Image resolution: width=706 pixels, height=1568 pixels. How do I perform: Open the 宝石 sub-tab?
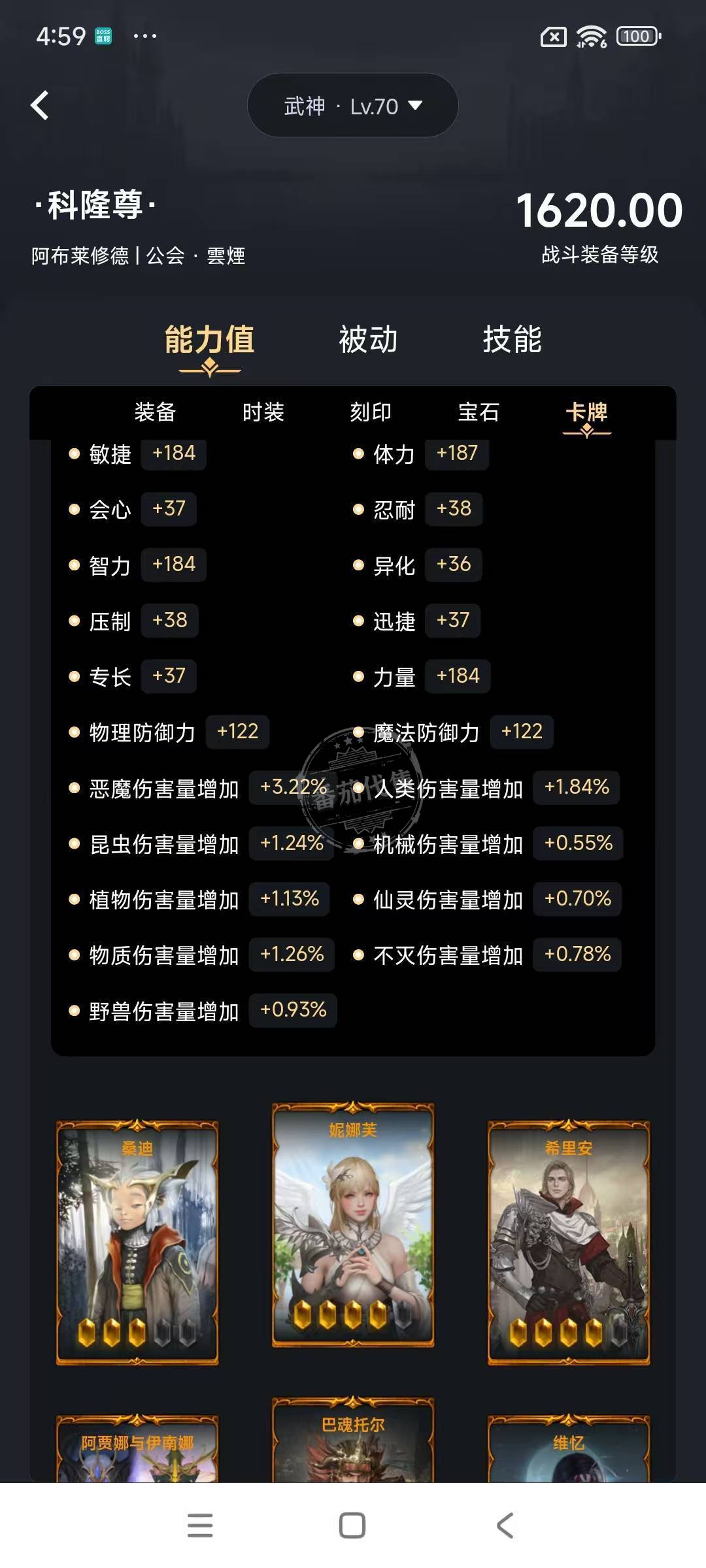479,412
